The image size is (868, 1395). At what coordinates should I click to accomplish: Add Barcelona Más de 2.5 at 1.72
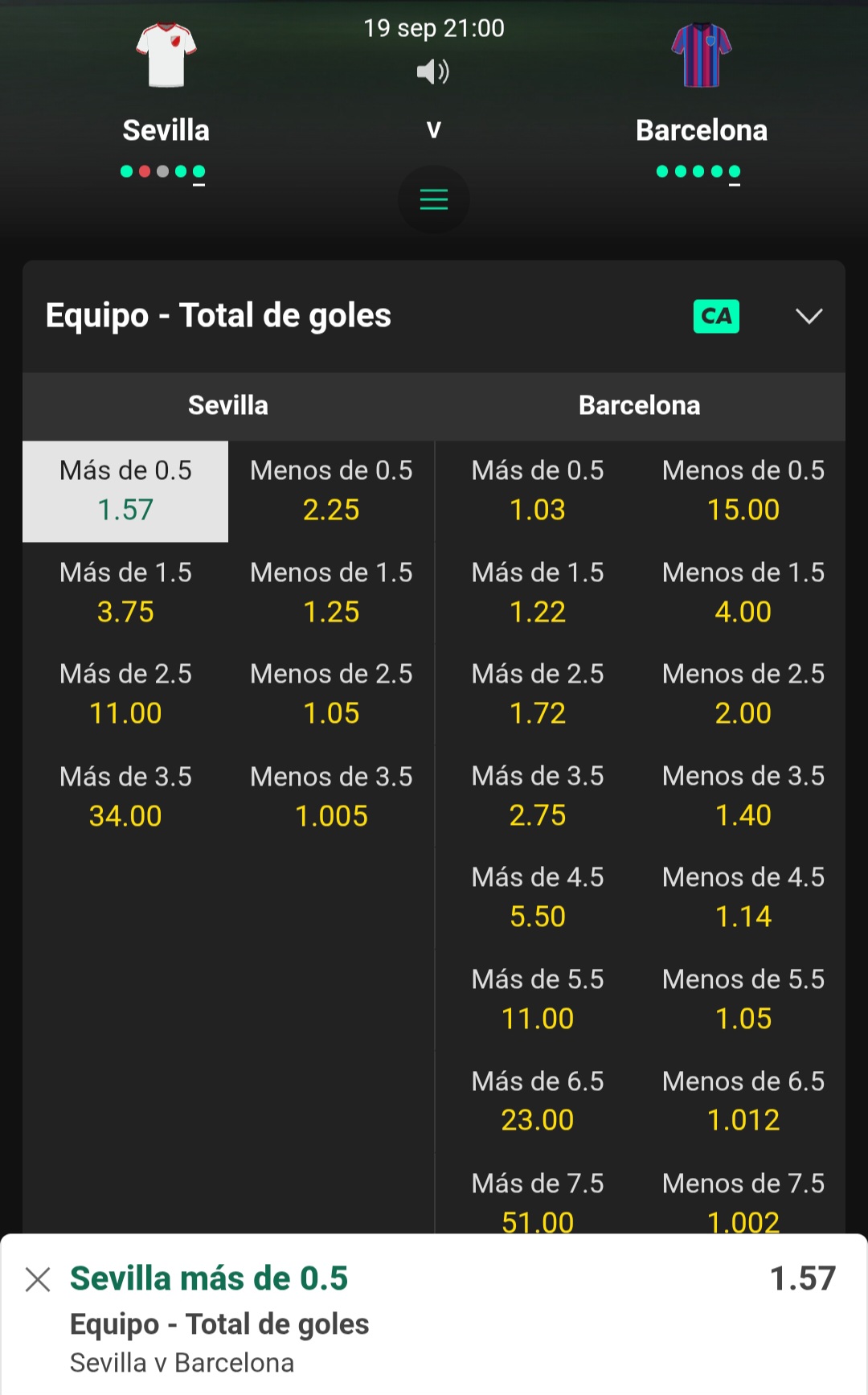[538, 694]
